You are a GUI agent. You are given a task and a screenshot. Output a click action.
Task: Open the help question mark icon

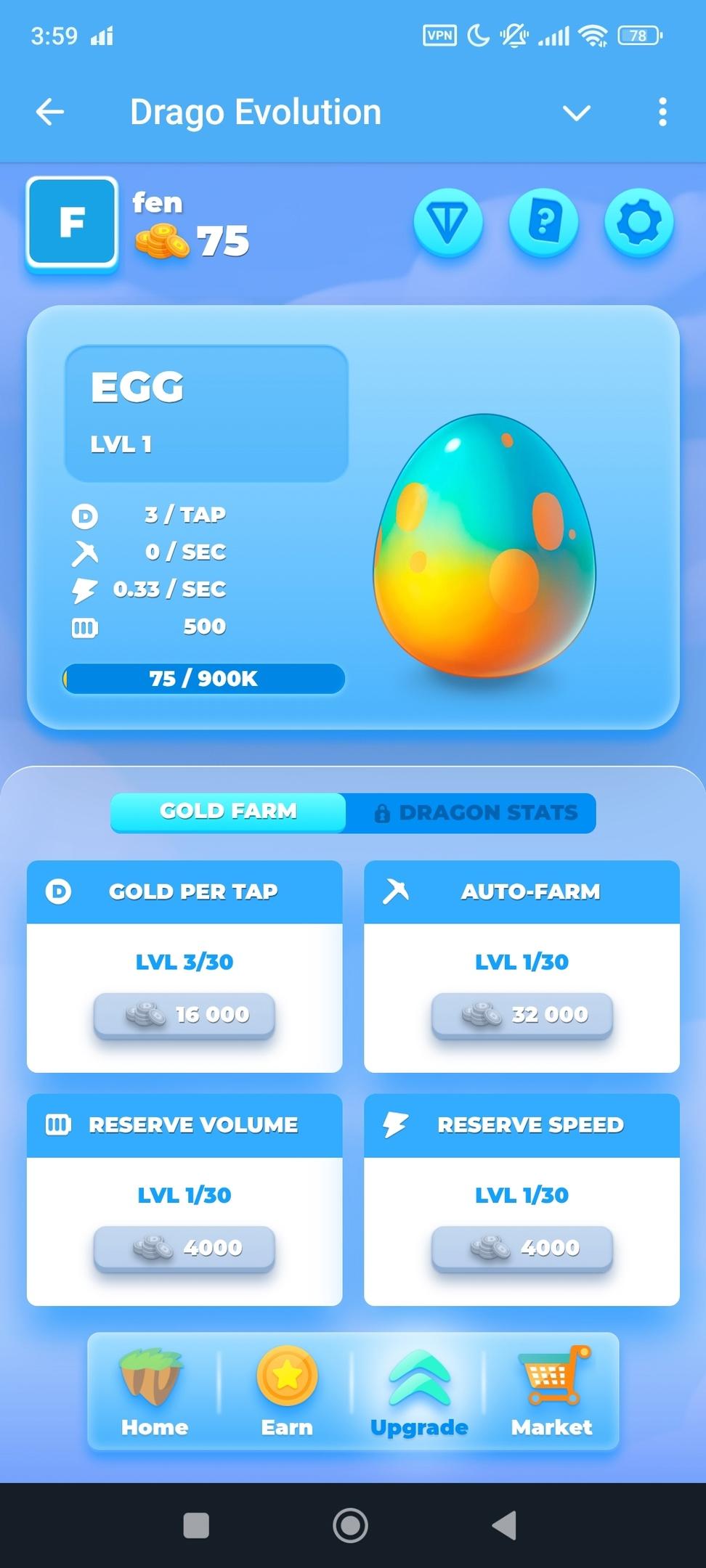pos(544,221)
